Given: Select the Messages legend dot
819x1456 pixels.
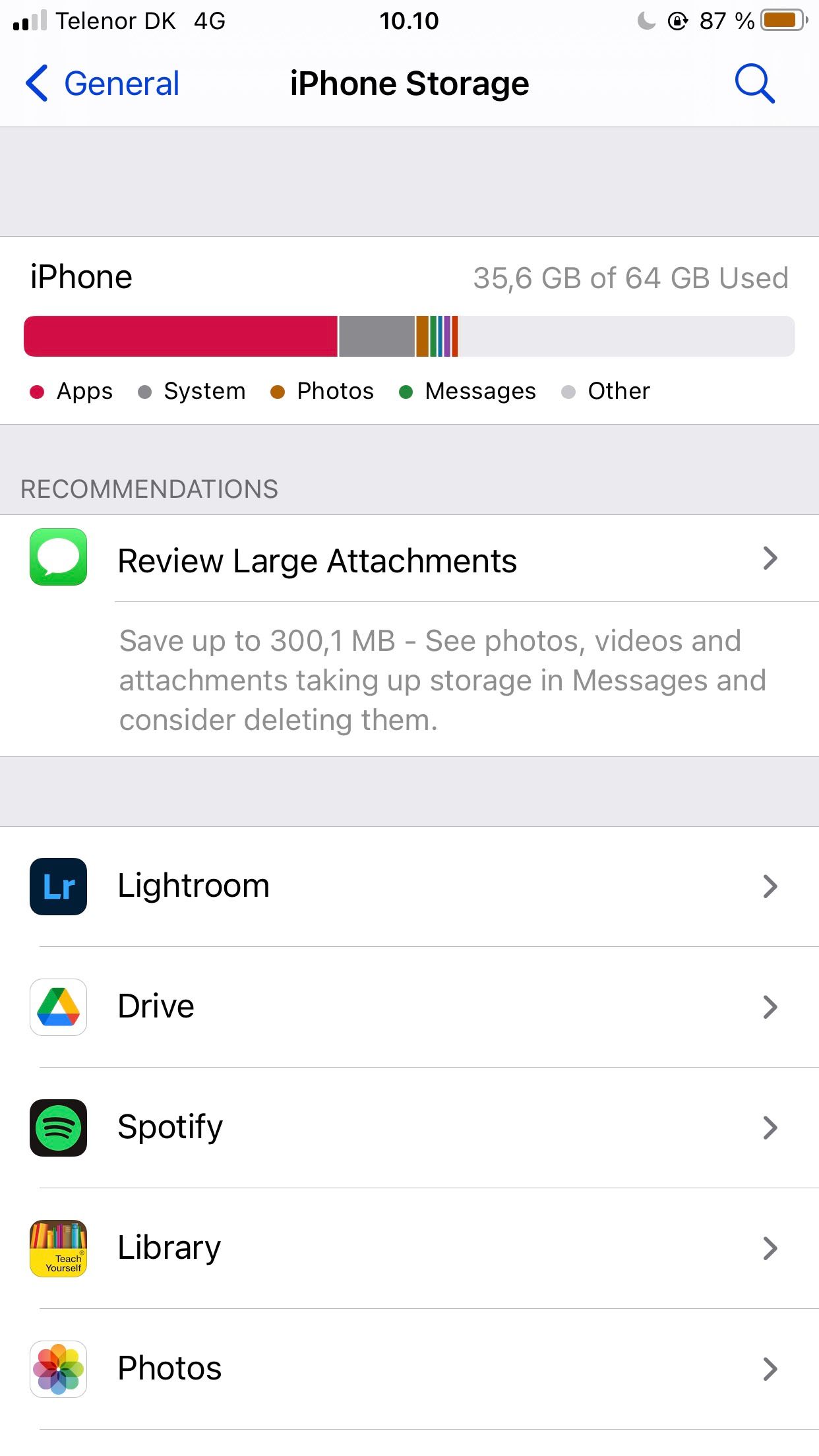Looking at the screenshot, I should 406,391.
